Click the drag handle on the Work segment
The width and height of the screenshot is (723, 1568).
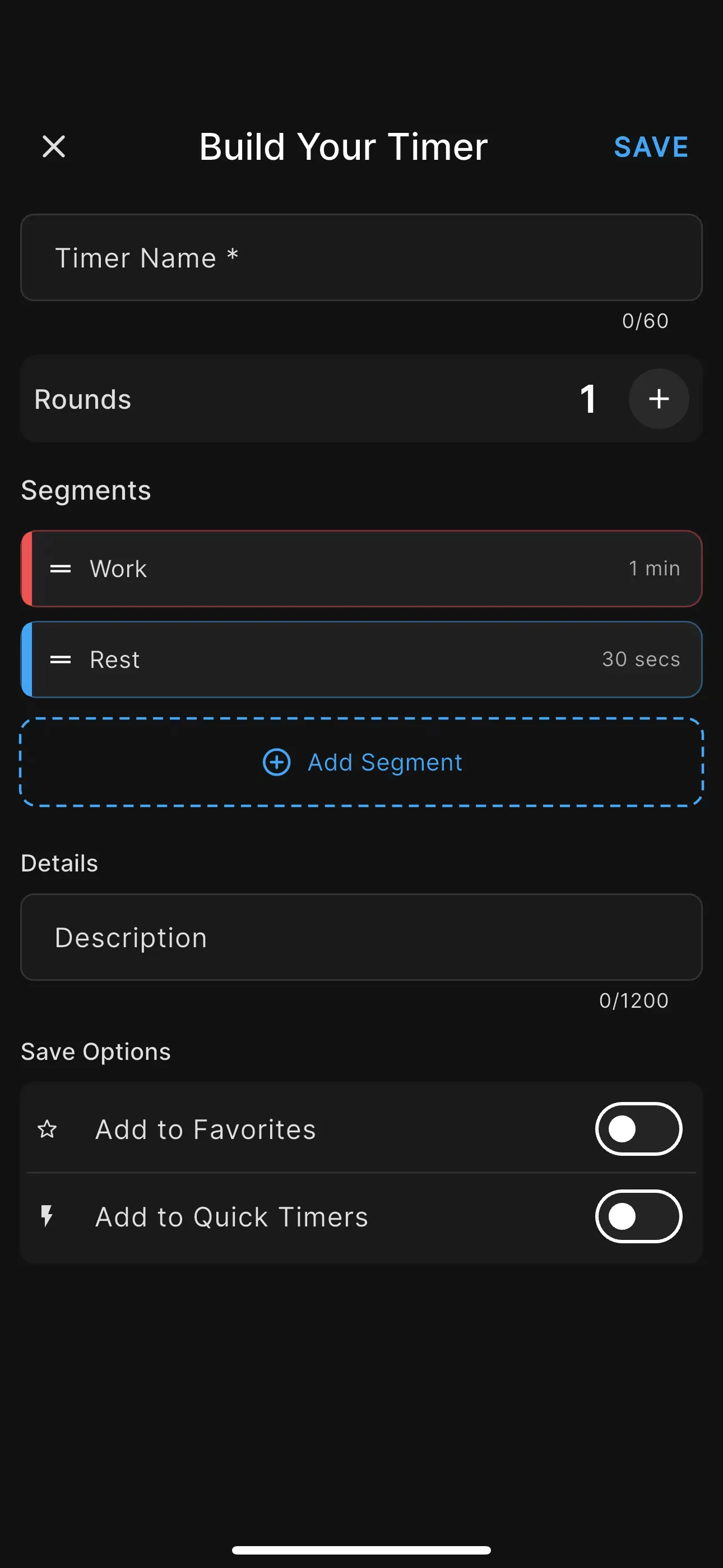[x=61, y=569]
